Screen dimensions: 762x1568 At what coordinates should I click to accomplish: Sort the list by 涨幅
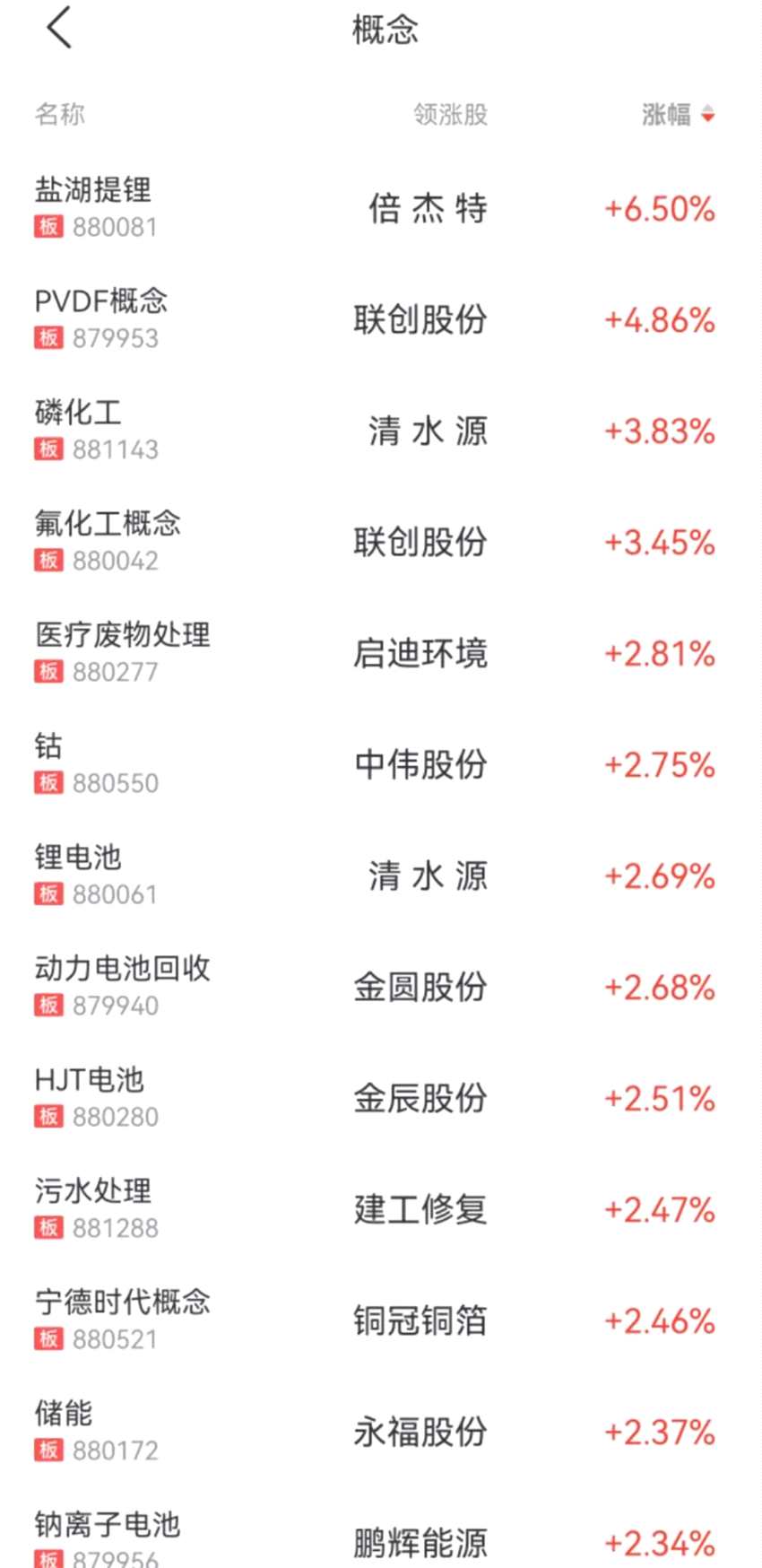677,115
